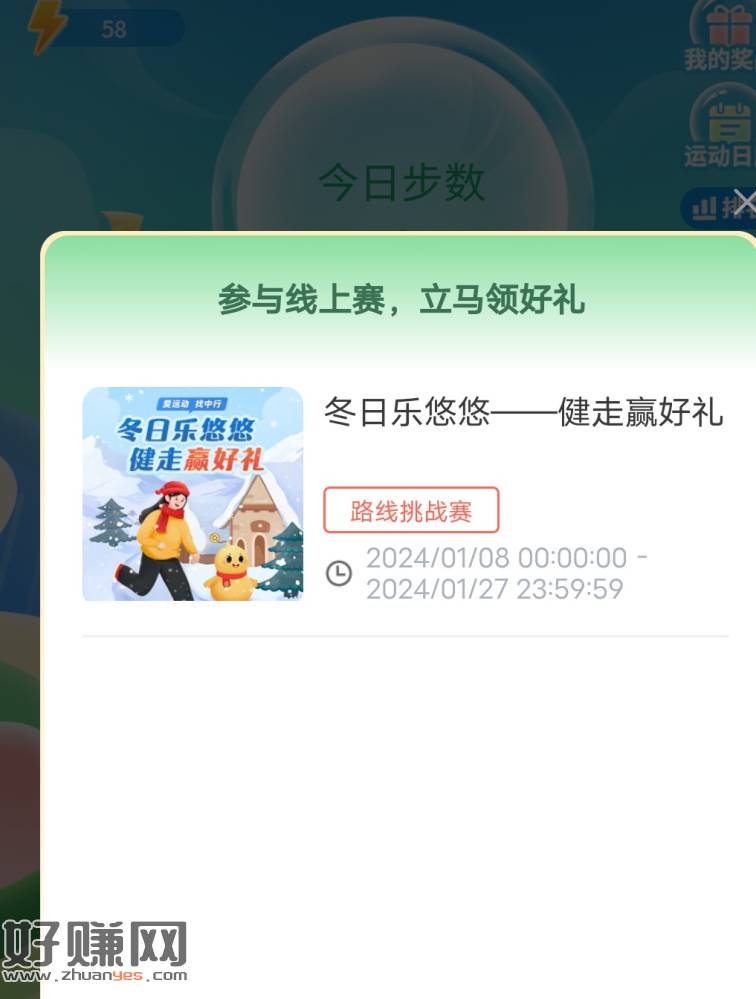Tap the 路线挑战赛 button
Image resolution: width=756 pixels, height=999 pixels.
click(x=411, y=511)
